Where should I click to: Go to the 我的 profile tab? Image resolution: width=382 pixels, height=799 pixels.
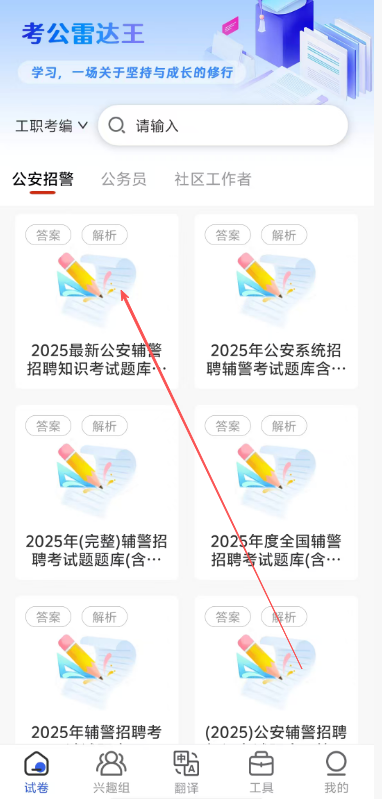(x=336, y=772)
